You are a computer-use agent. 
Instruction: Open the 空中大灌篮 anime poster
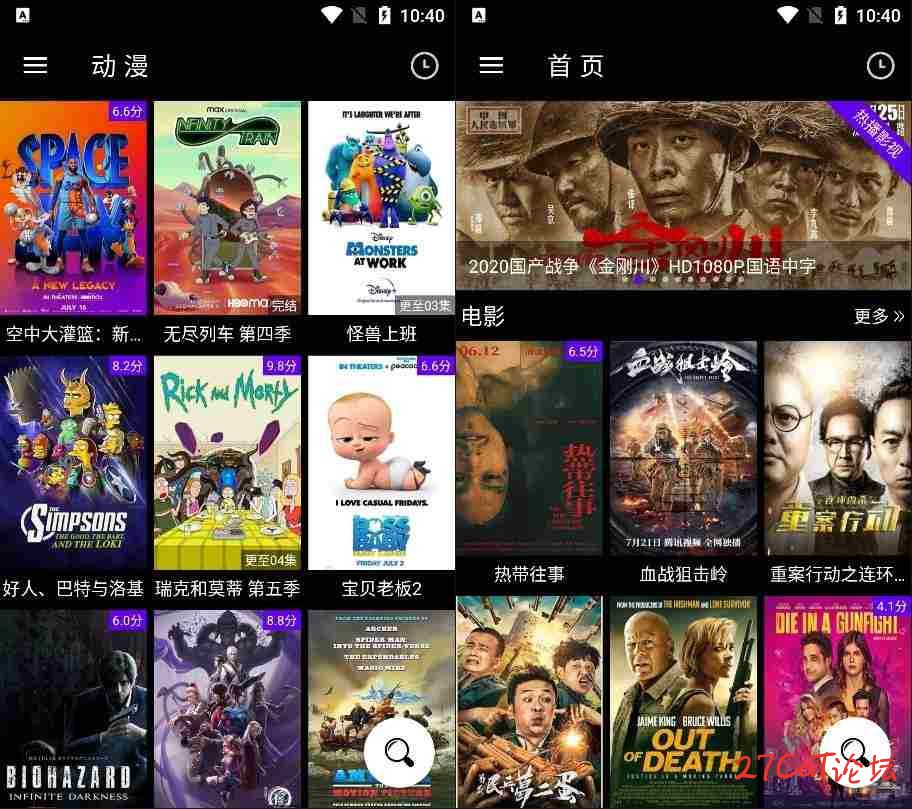pos(73,210)
